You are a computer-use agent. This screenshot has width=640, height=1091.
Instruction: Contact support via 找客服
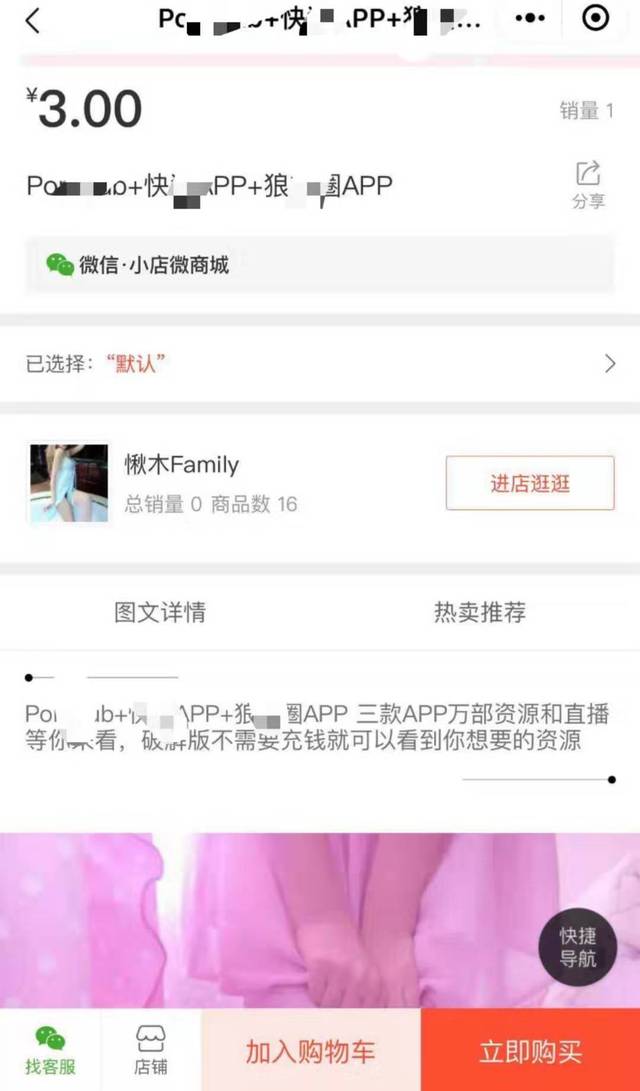(50, 1050)
